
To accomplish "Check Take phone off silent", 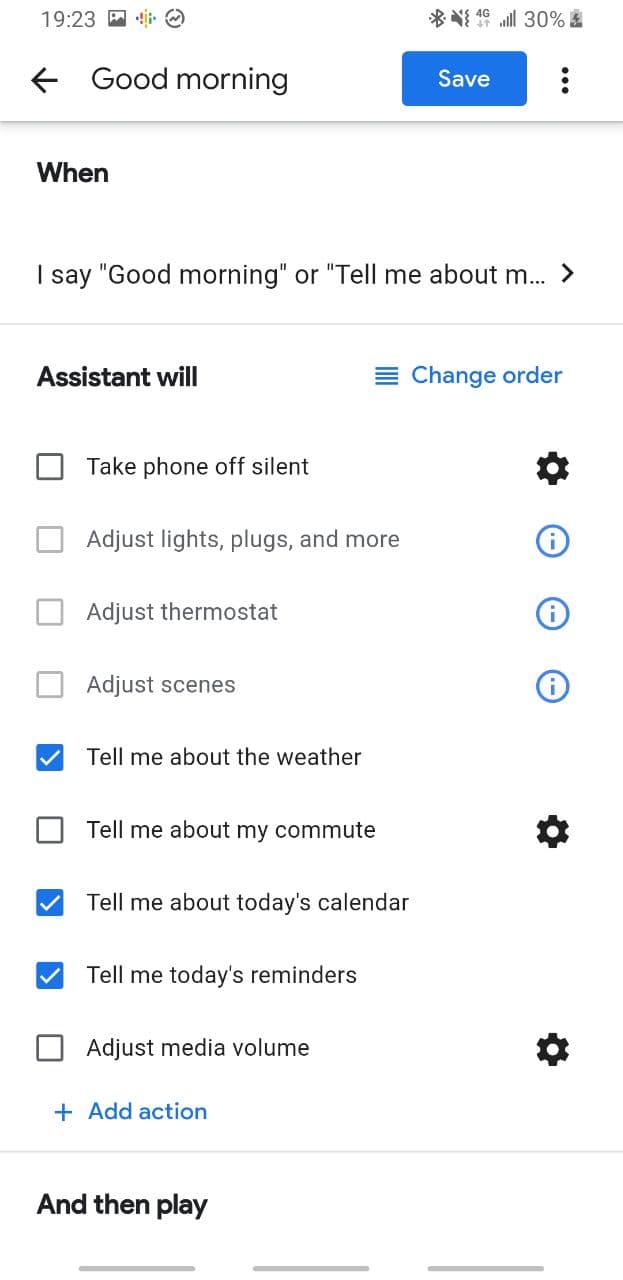I will tap(50, 467).
